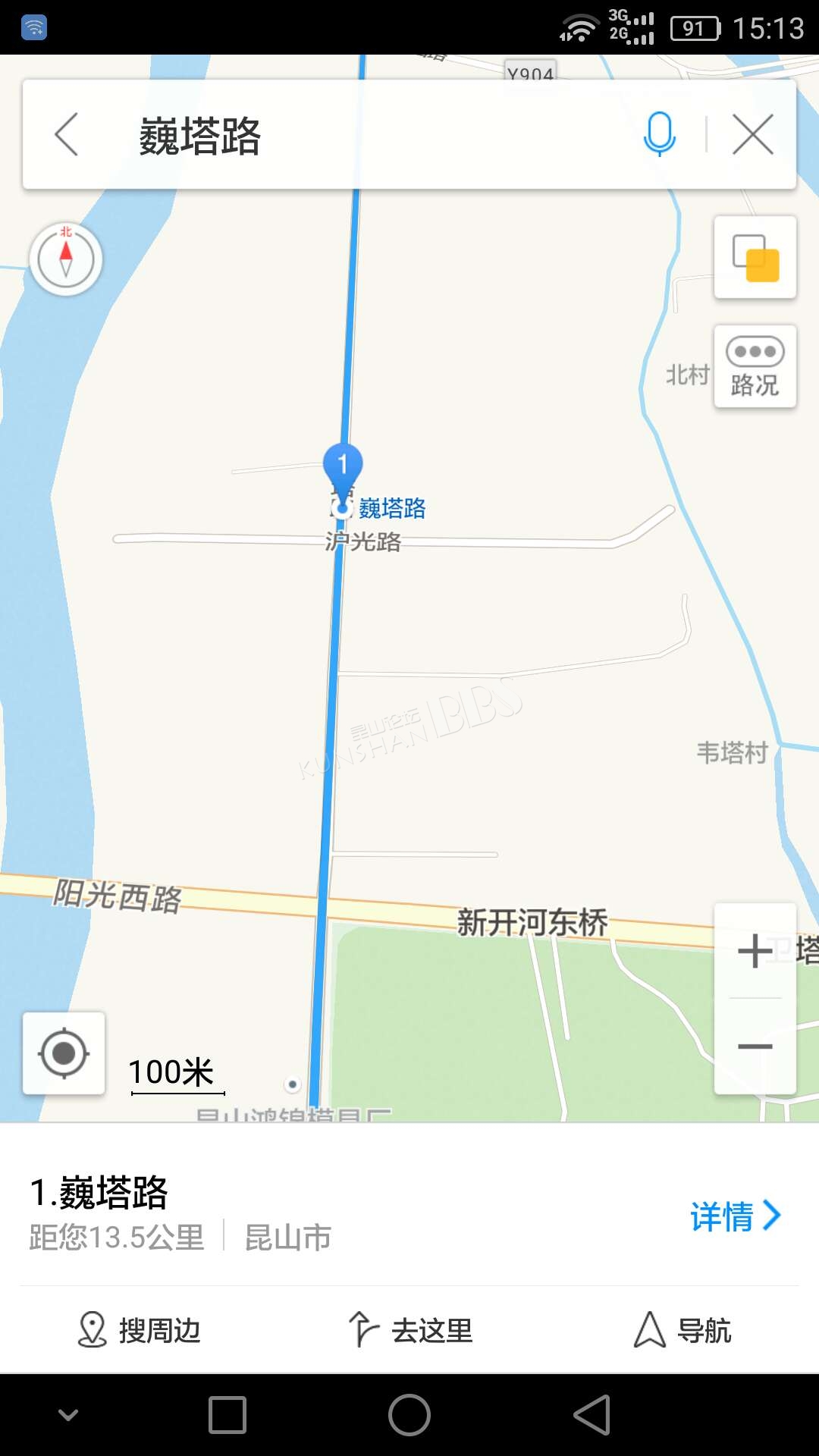The width and height of the screenshot is (819, 1456).
Task: Start voice search with the microphone
Action: (659, 134)
